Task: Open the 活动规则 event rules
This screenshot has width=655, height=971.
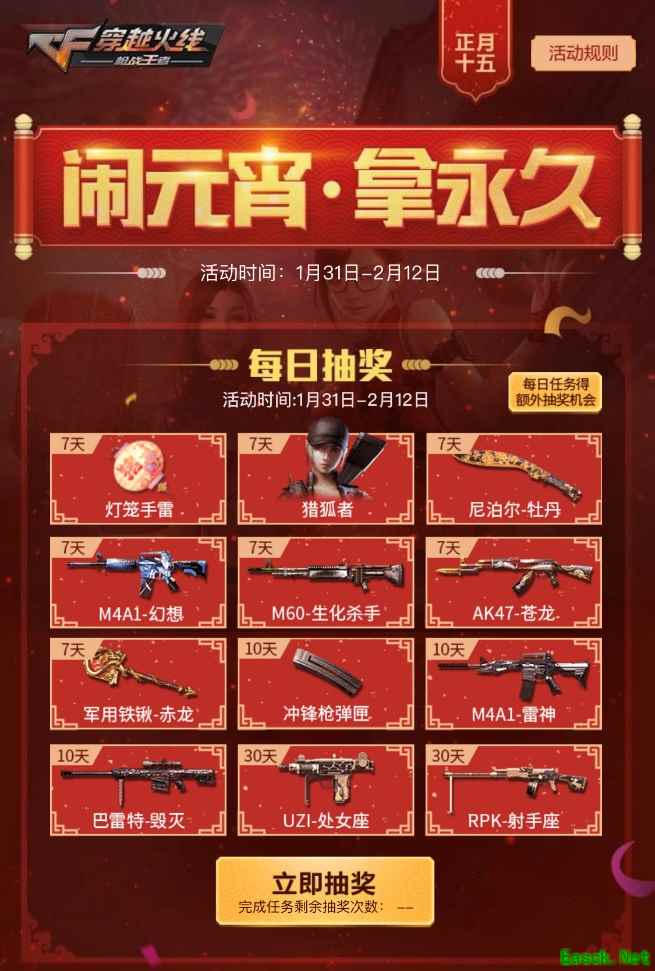Action: coord(582,53)
